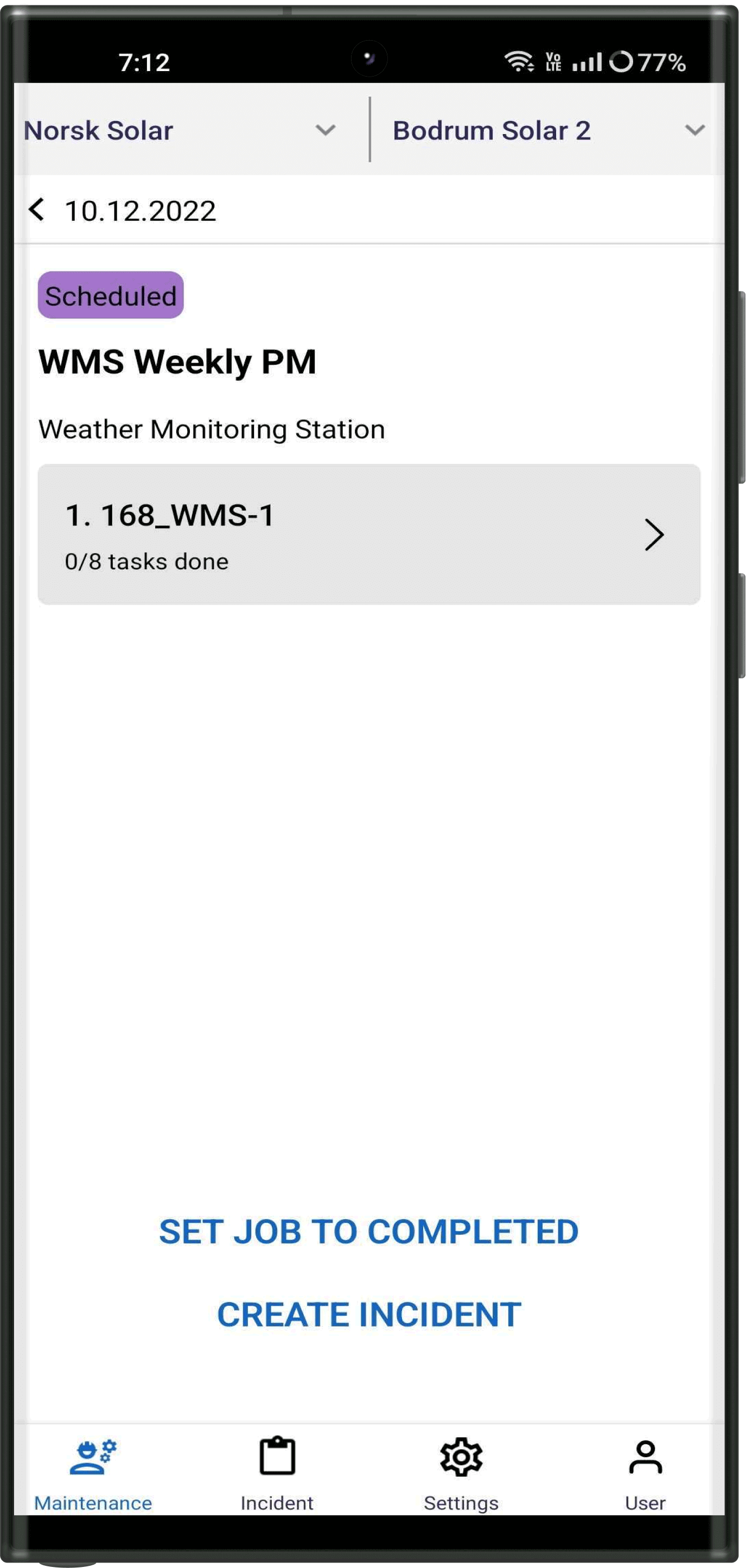Open the 168_WMS-1 task list
Viewport: 746px width, 1568px height.
[x=369, y=535]
